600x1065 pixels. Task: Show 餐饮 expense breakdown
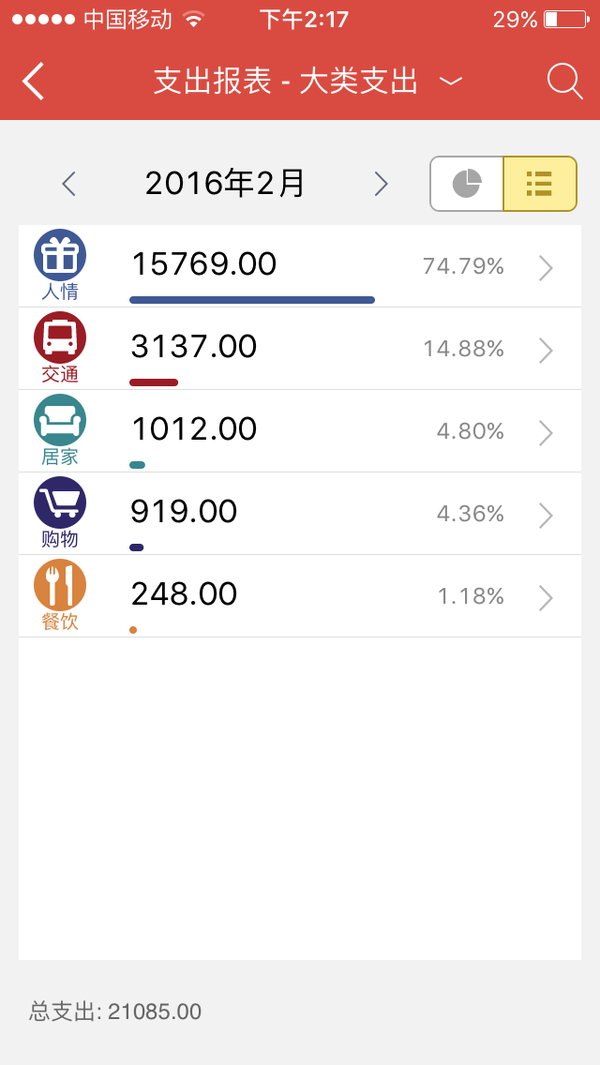(300, 596)
